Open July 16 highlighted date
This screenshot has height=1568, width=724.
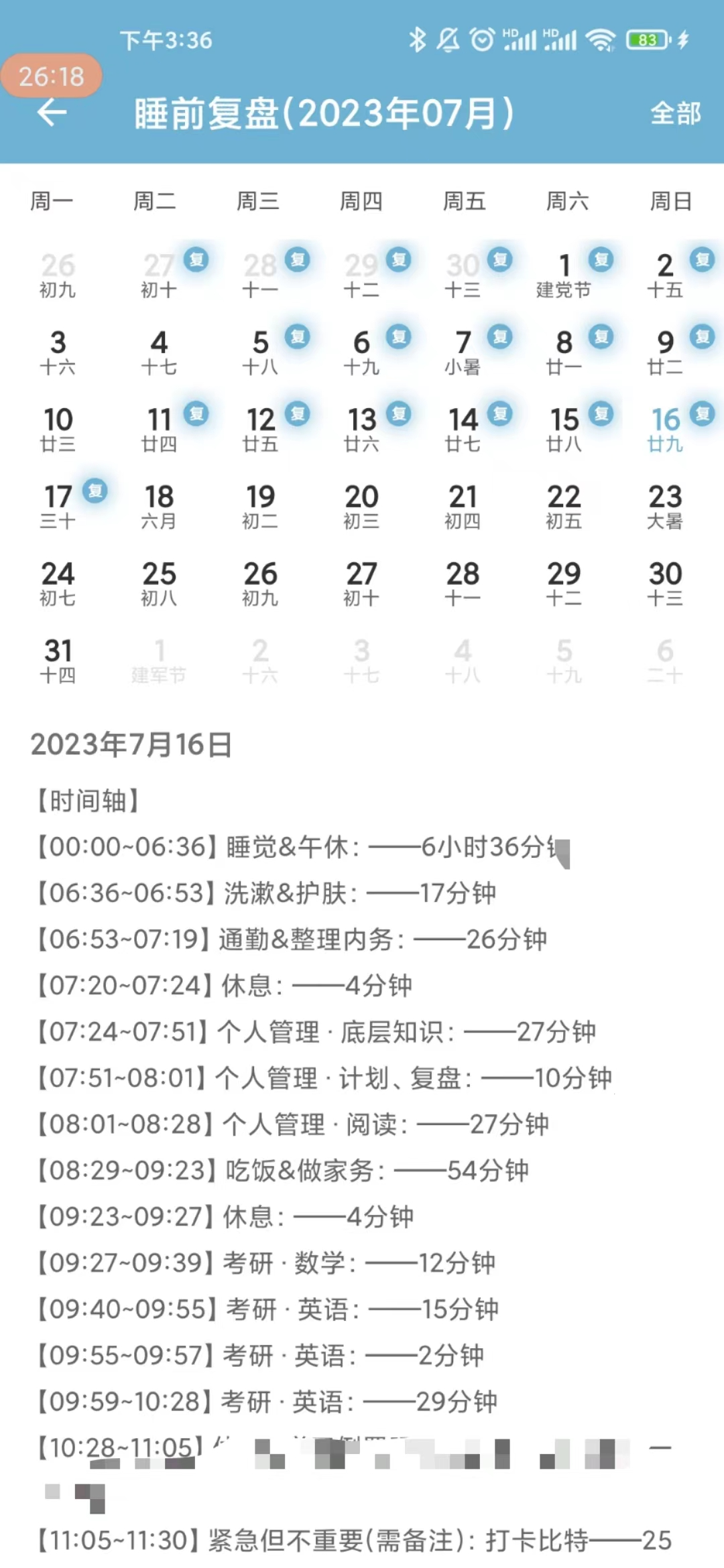(665, 430)
